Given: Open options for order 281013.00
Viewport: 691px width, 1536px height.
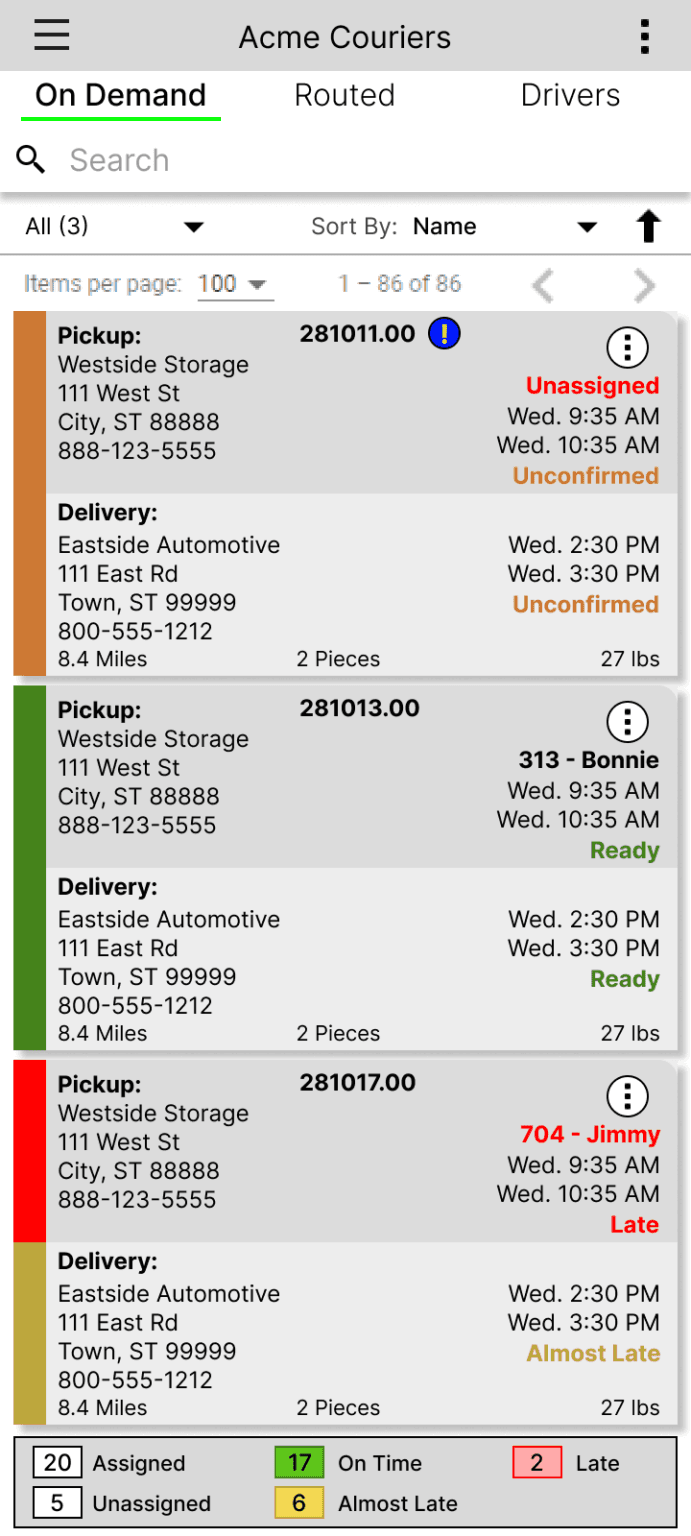Looking at the screenshot, I should coord(627,721).
